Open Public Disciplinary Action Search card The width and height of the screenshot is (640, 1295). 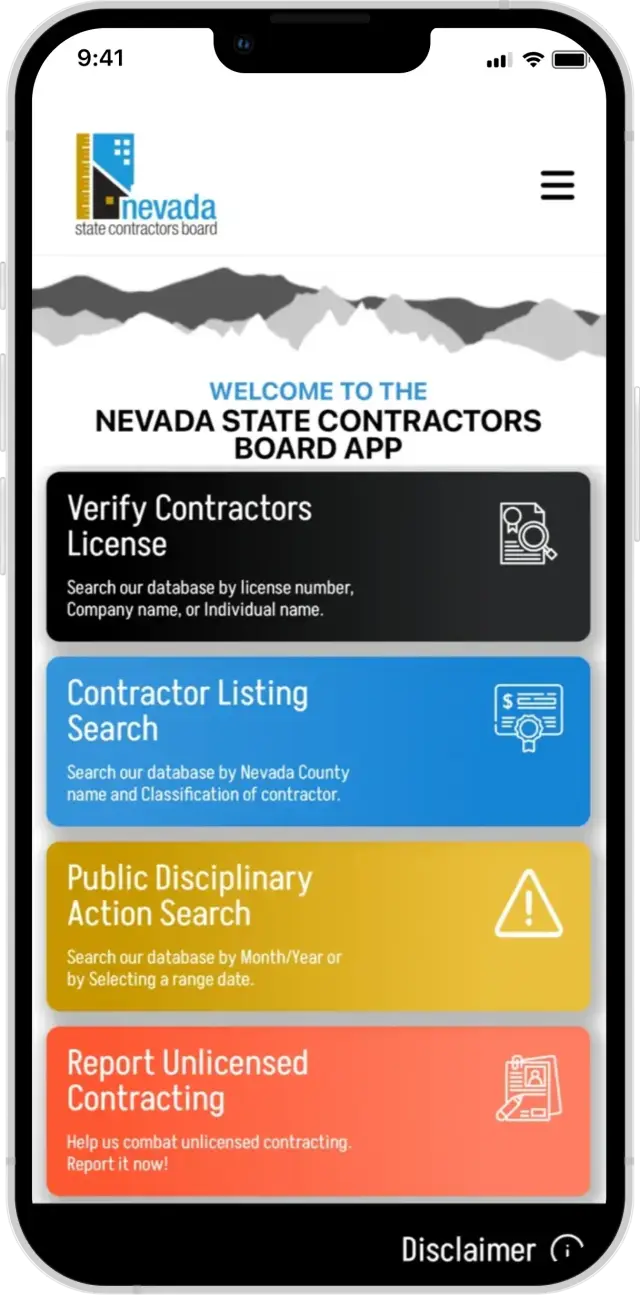(318, 926)
